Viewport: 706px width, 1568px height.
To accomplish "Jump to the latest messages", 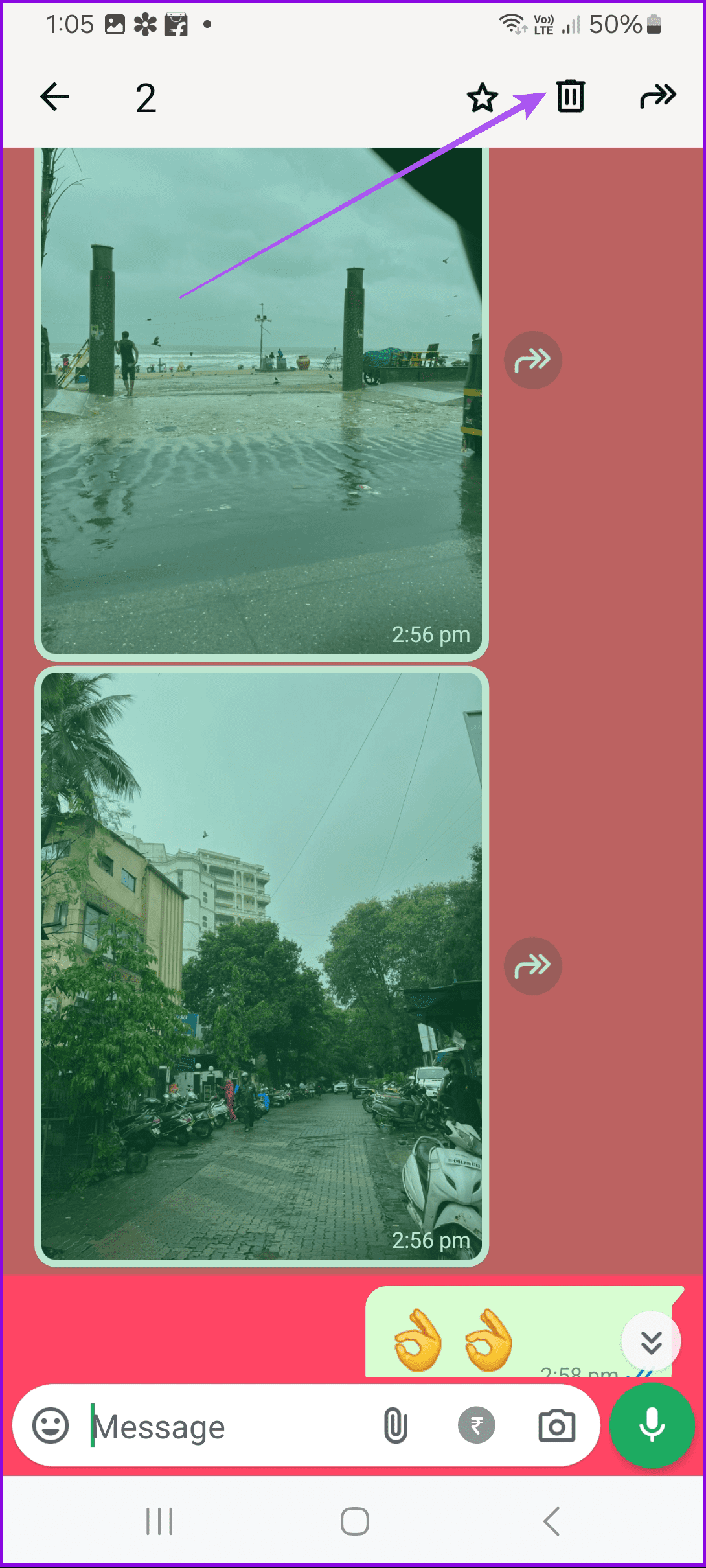I will 651,1342.
